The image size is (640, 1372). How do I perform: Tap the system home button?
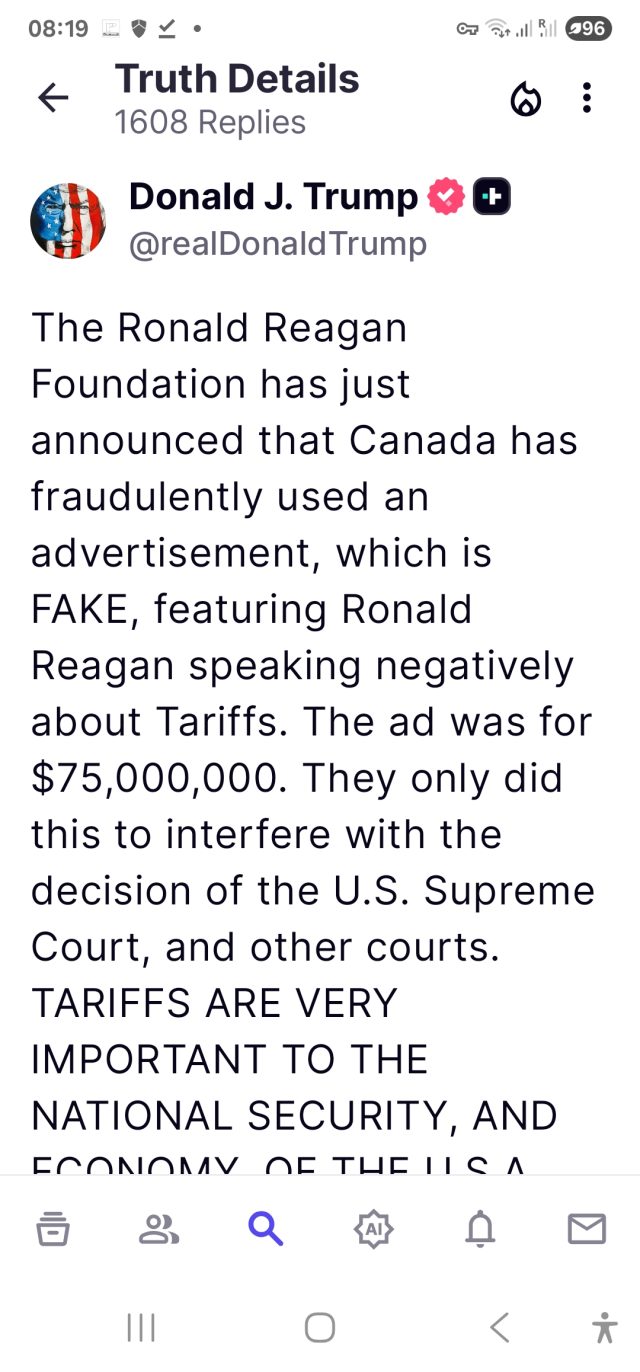point(320,1327)
